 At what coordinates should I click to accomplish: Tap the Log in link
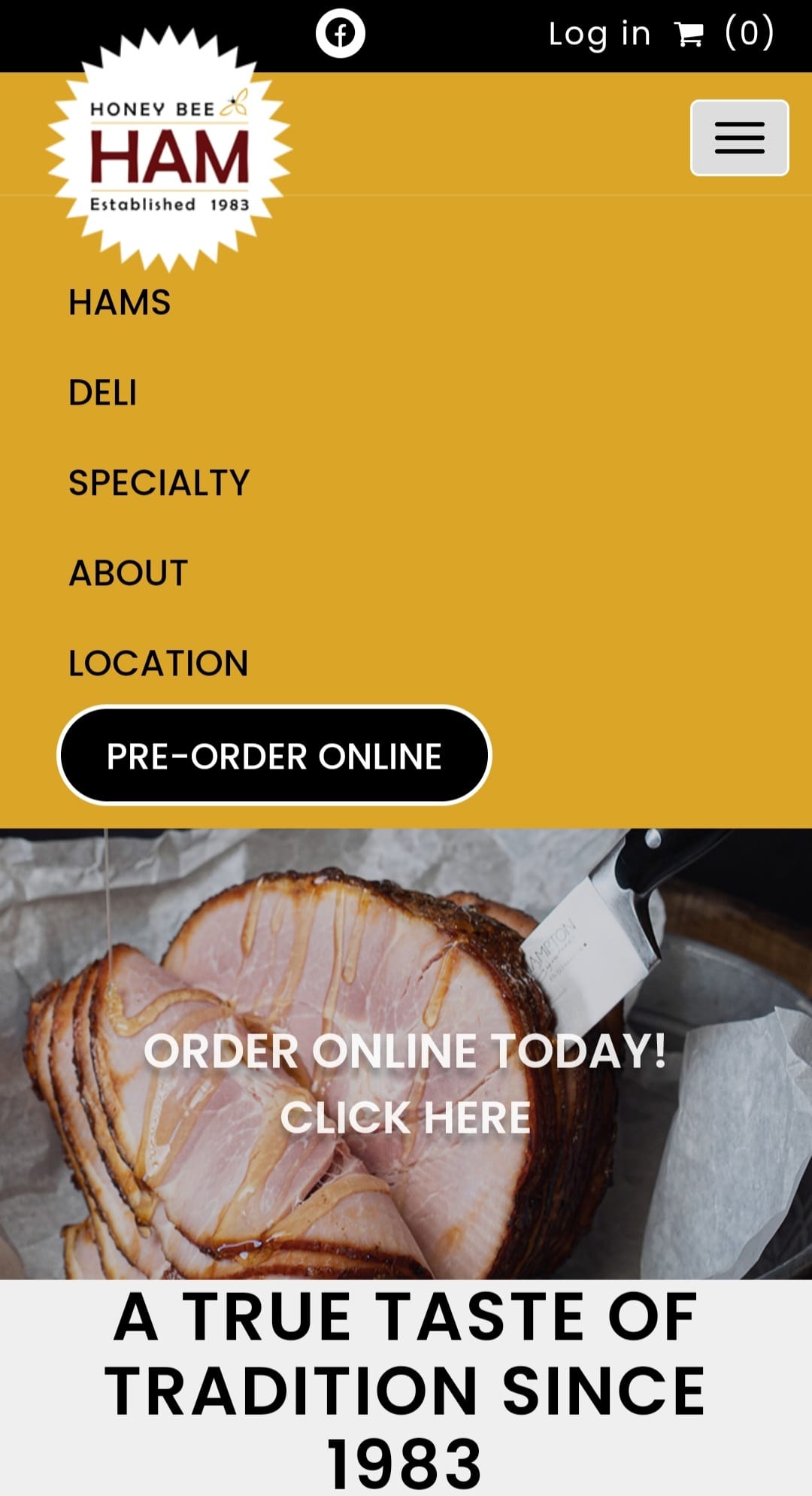[x=599, y=34]
